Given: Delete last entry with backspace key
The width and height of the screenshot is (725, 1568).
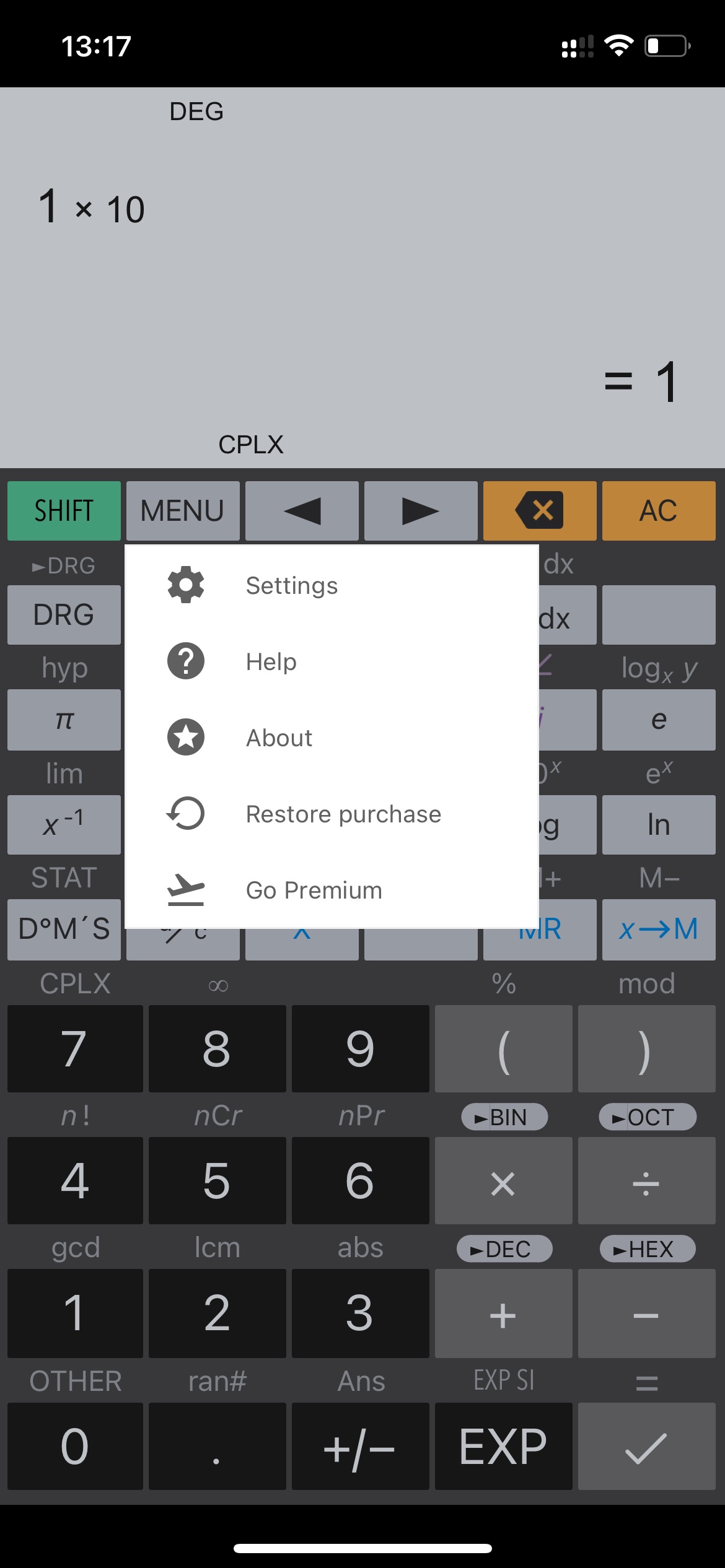Looking at the screenshot, I should [540, 511].
